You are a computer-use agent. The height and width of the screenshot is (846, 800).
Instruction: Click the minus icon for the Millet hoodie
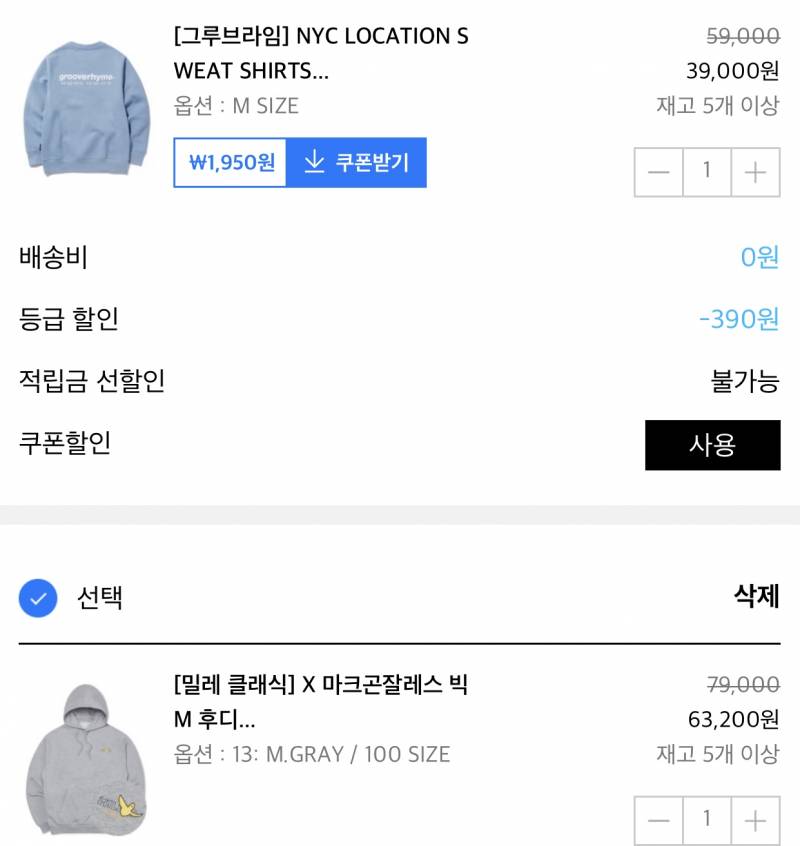659,820
